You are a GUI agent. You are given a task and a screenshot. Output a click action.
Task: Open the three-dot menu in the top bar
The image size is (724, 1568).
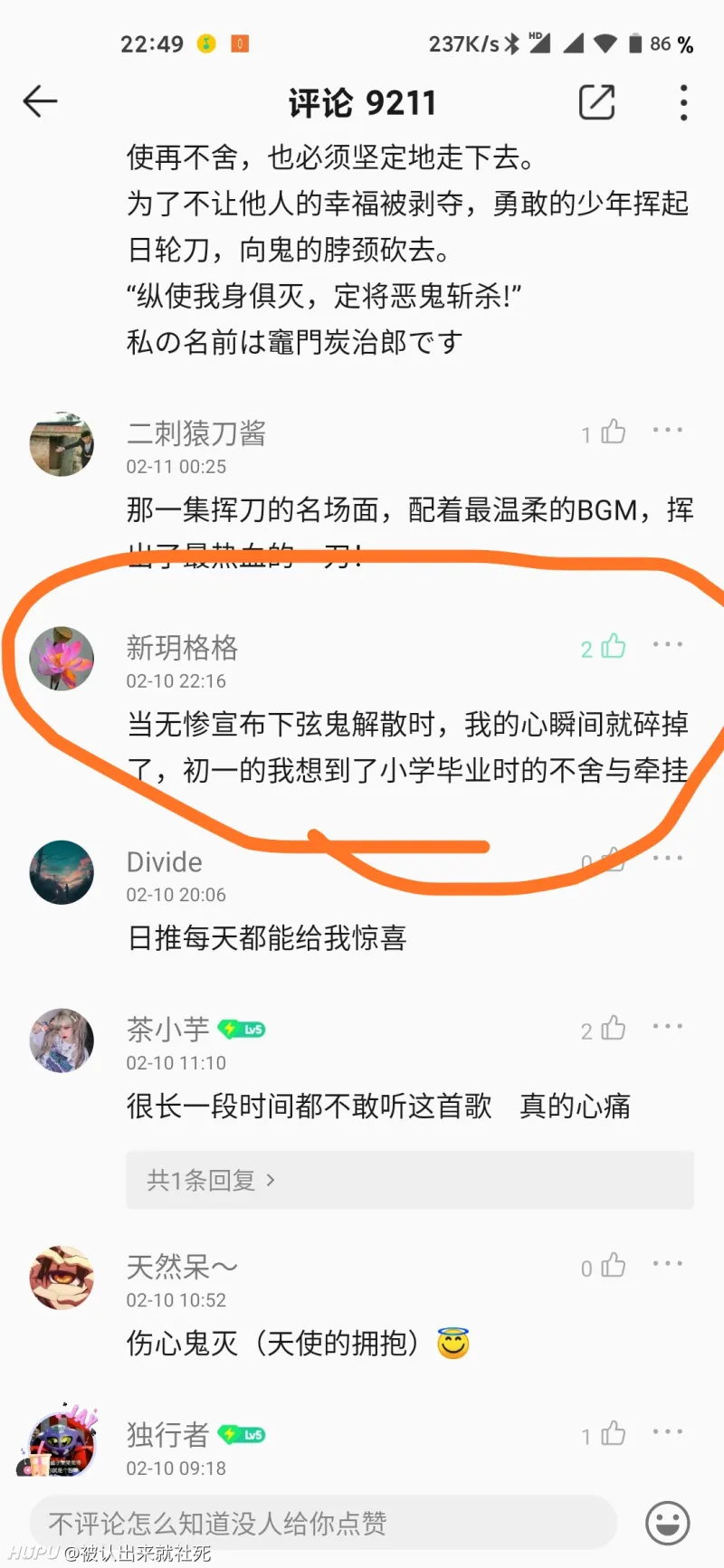682,102
